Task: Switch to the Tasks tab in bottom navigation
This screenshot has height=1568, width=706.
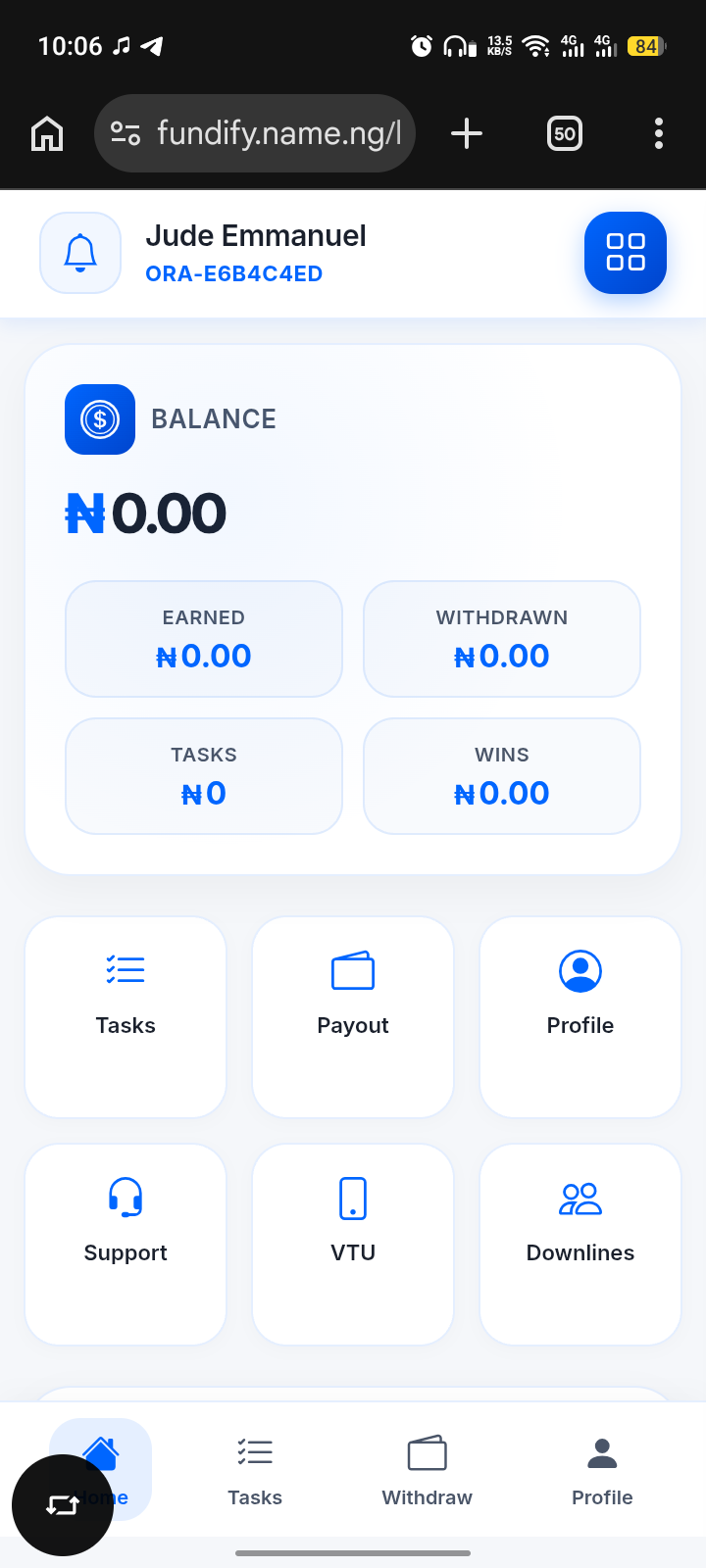Action: click(255, 1470)
